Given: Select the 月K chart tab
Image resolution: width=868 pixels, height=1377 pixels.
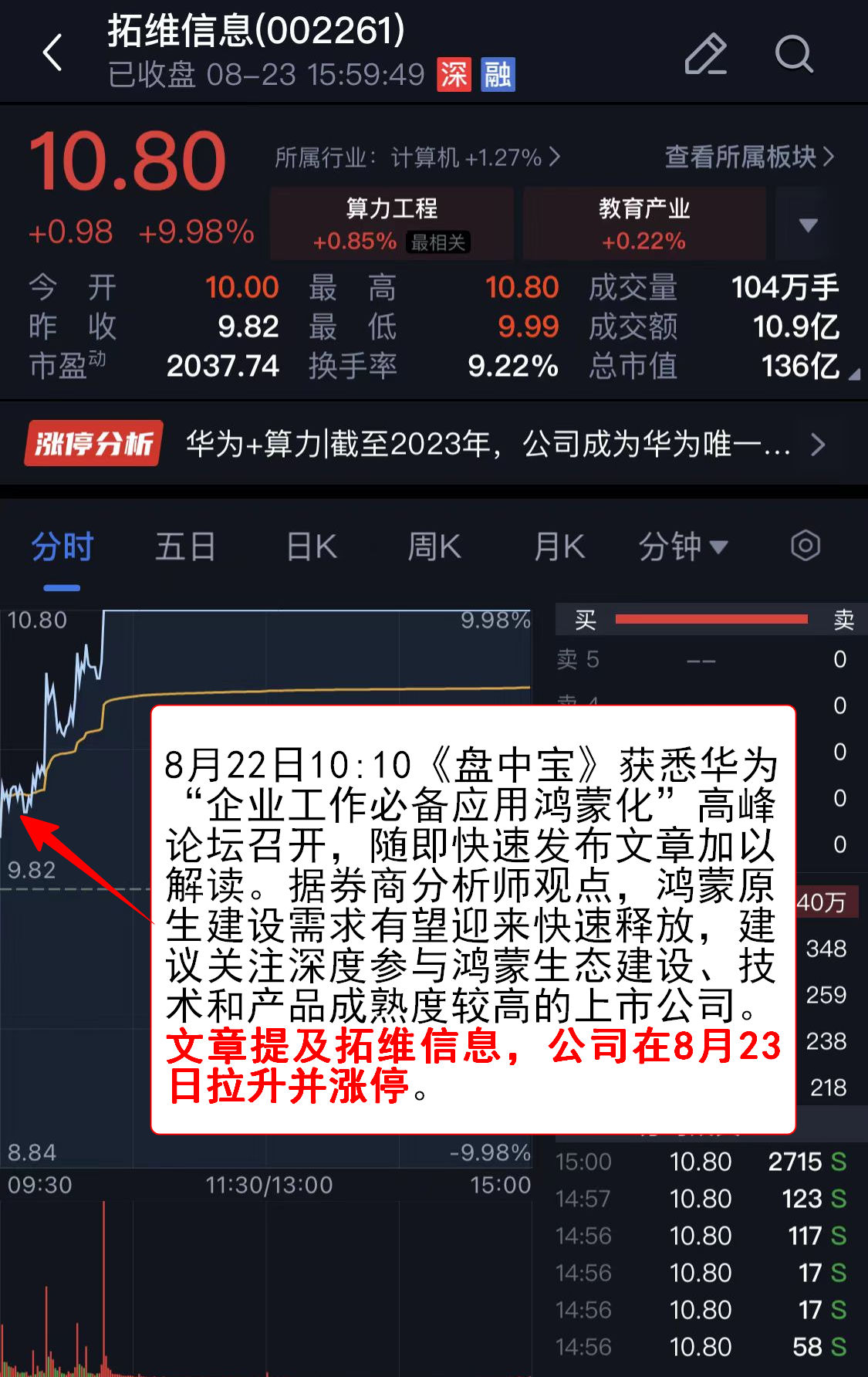Looking at the screenshot, I should pyautogui.click(x=559, y=547).
